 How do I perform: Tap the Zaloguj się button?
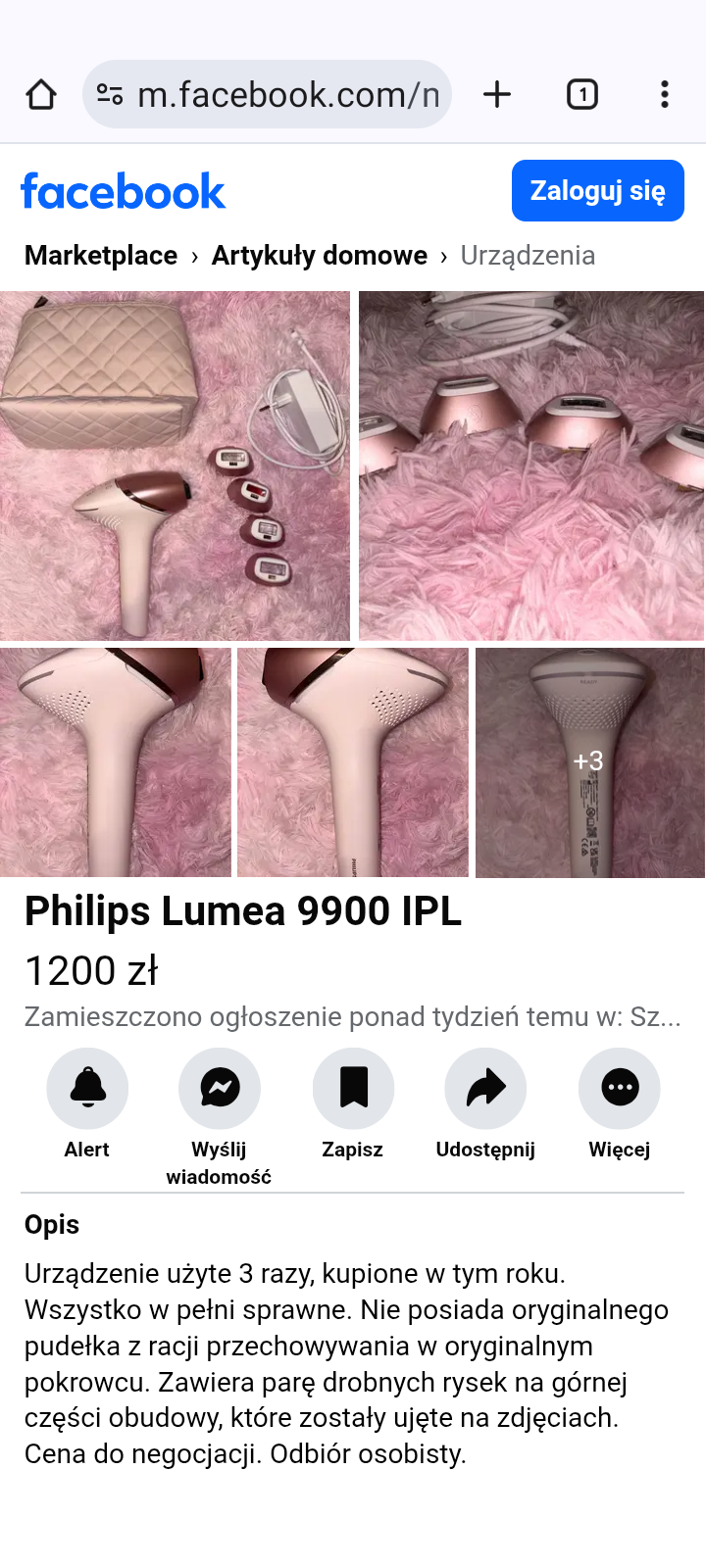point(597,191)
